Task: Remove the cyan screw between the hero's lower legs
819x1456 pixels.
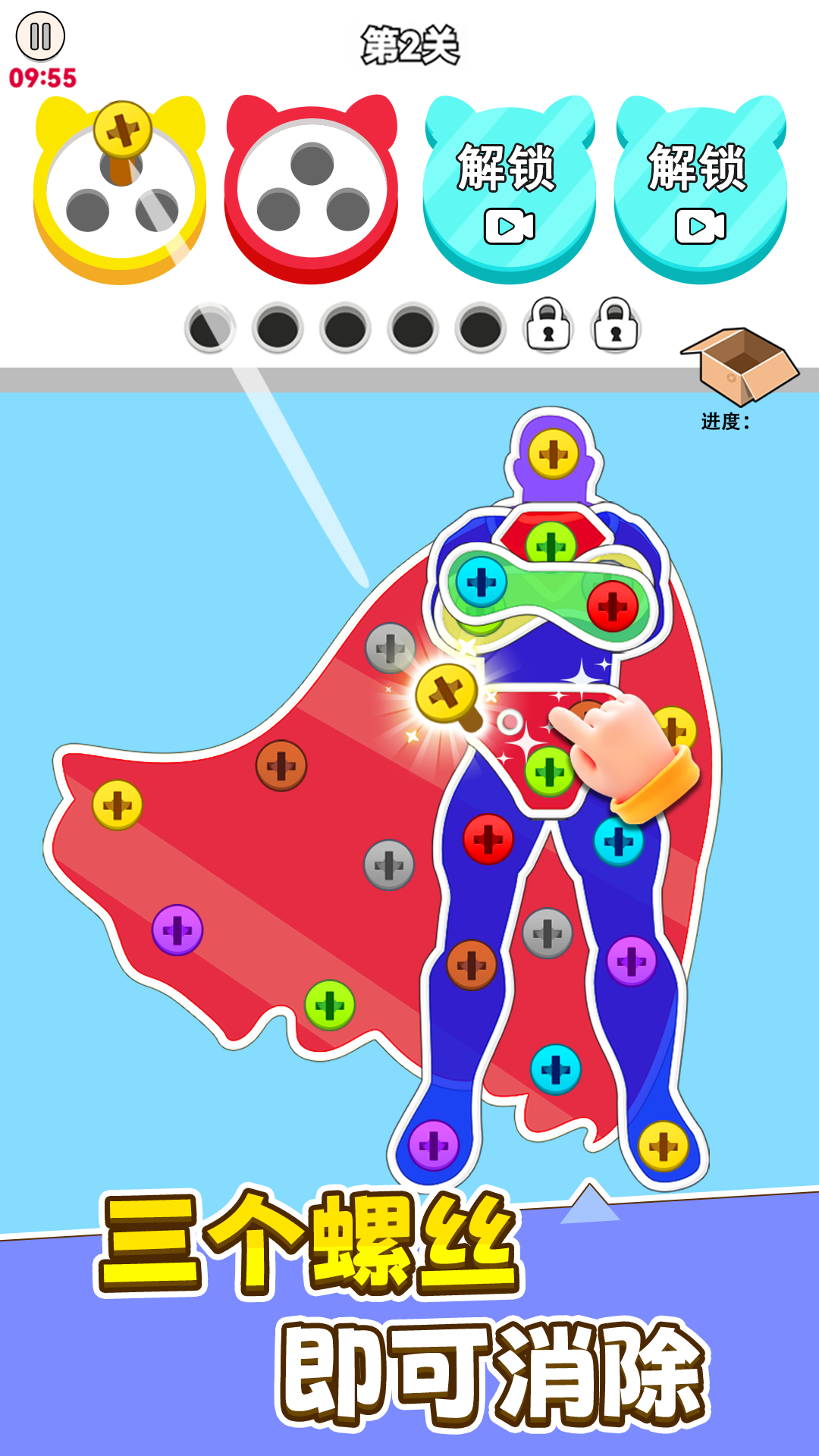Action: point(556,1069)
